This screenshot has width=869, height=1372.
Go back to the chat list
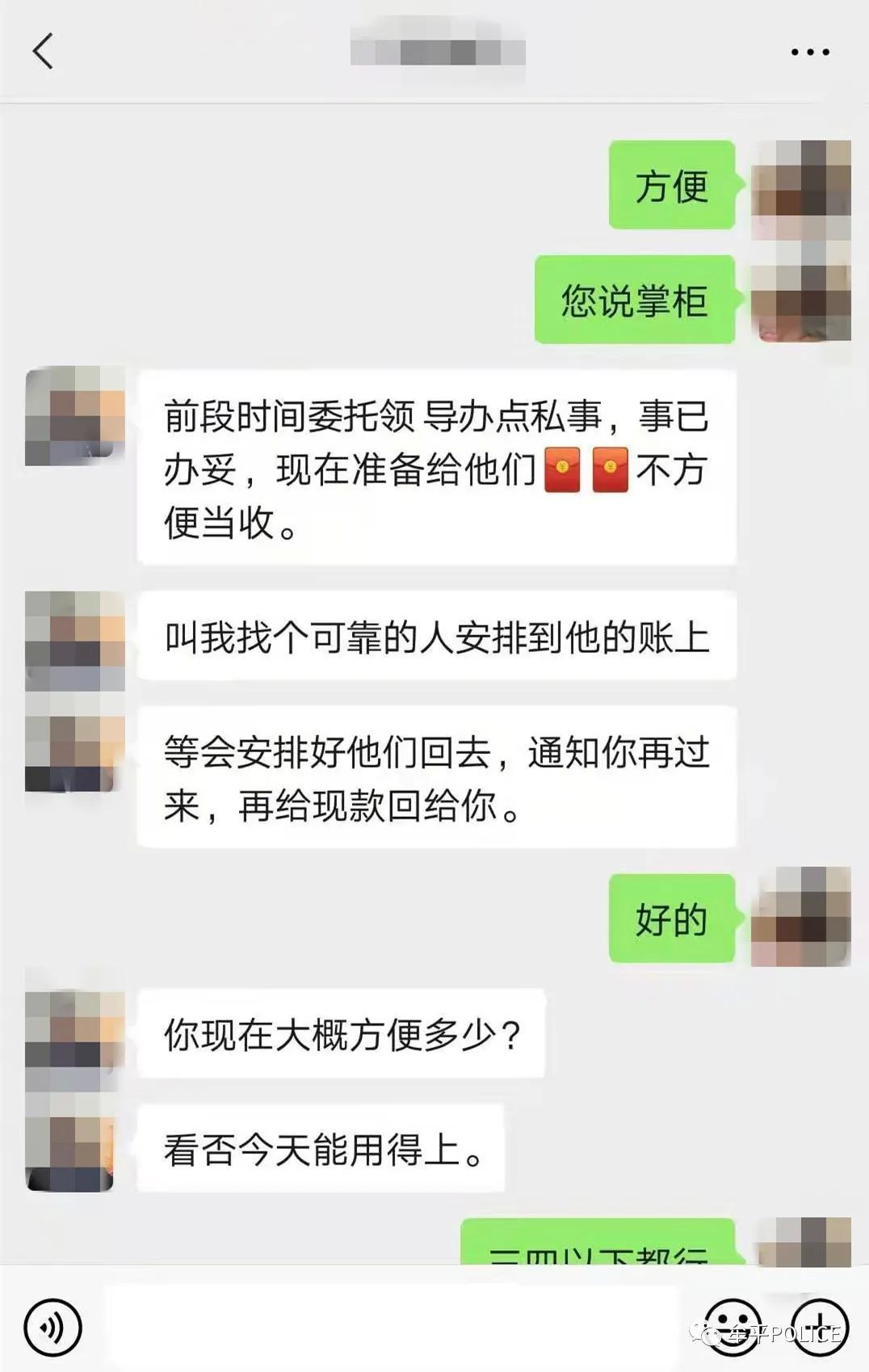click(x=44, y=52)
